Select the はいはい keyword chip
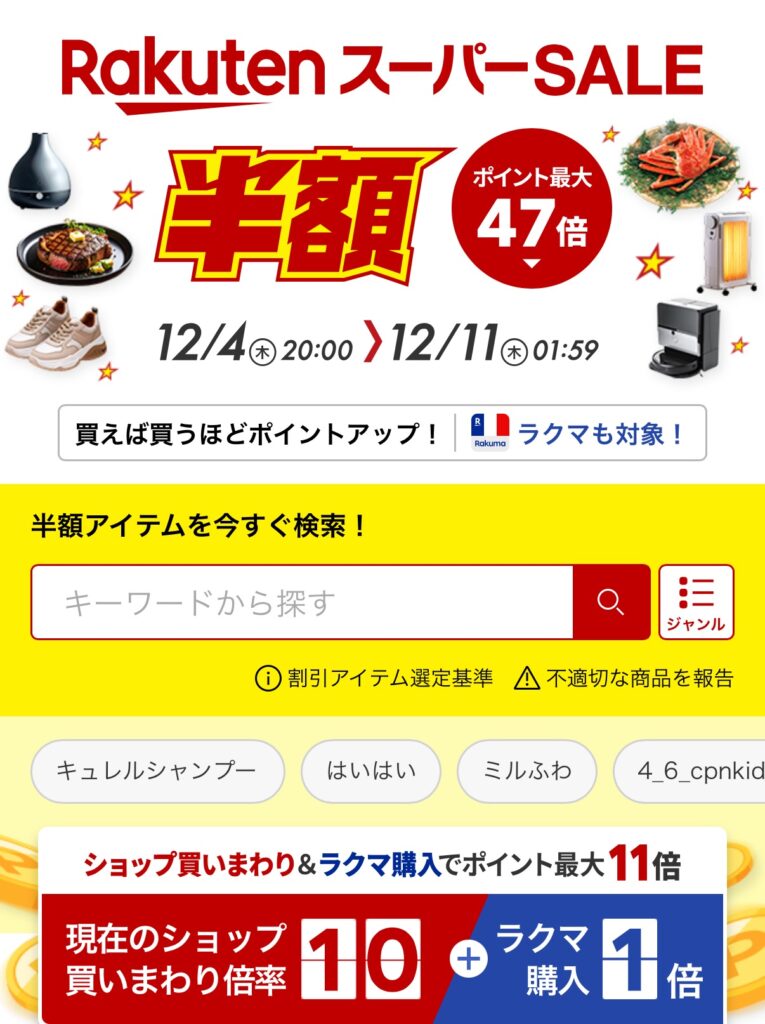 pyautogui.click(x=371, y=771)
